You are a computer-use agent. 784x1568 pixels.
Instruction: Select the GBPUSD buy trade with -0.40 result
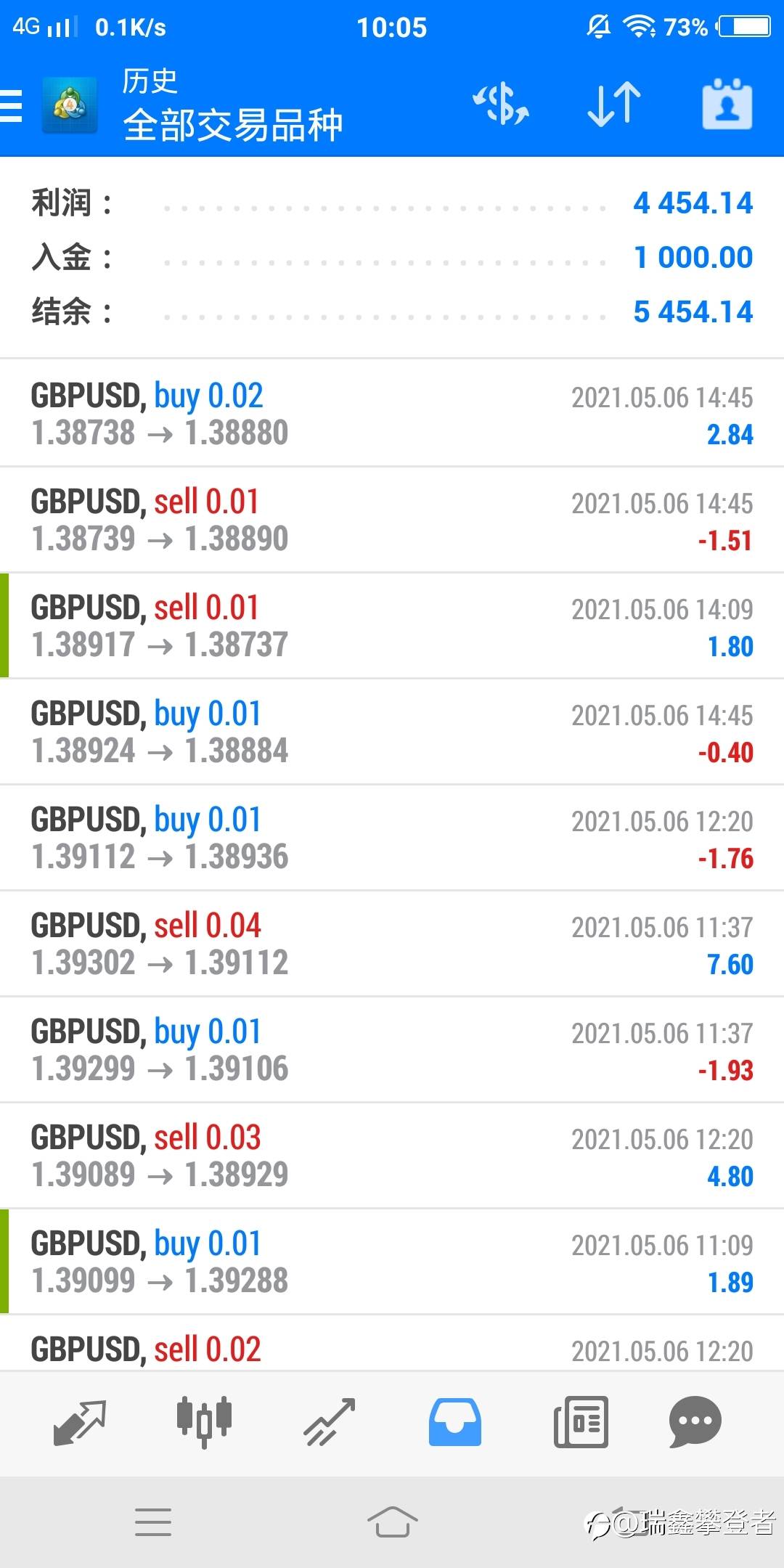coord(392,732)
